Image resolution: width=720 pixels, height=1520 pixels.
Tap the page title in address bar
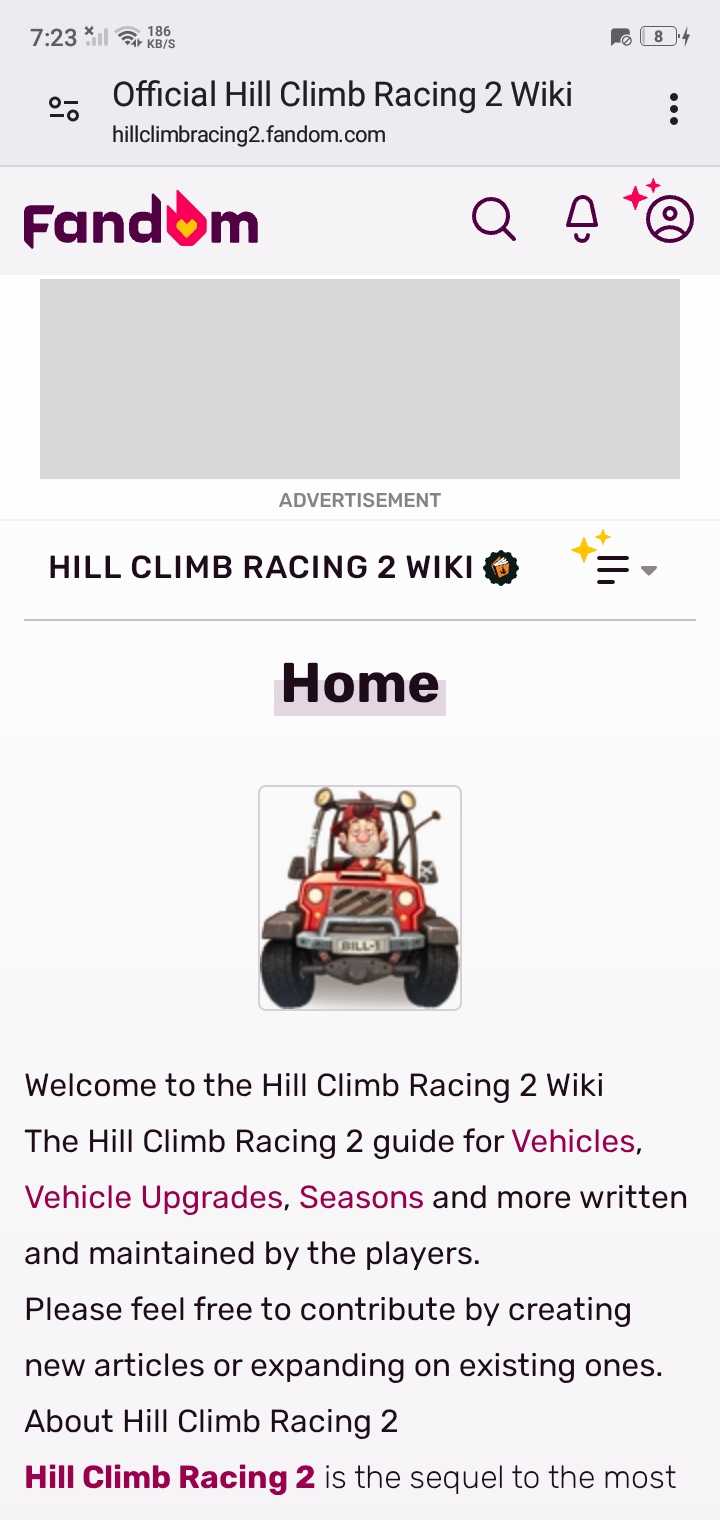pyautogui.click(x=342, y=95)
